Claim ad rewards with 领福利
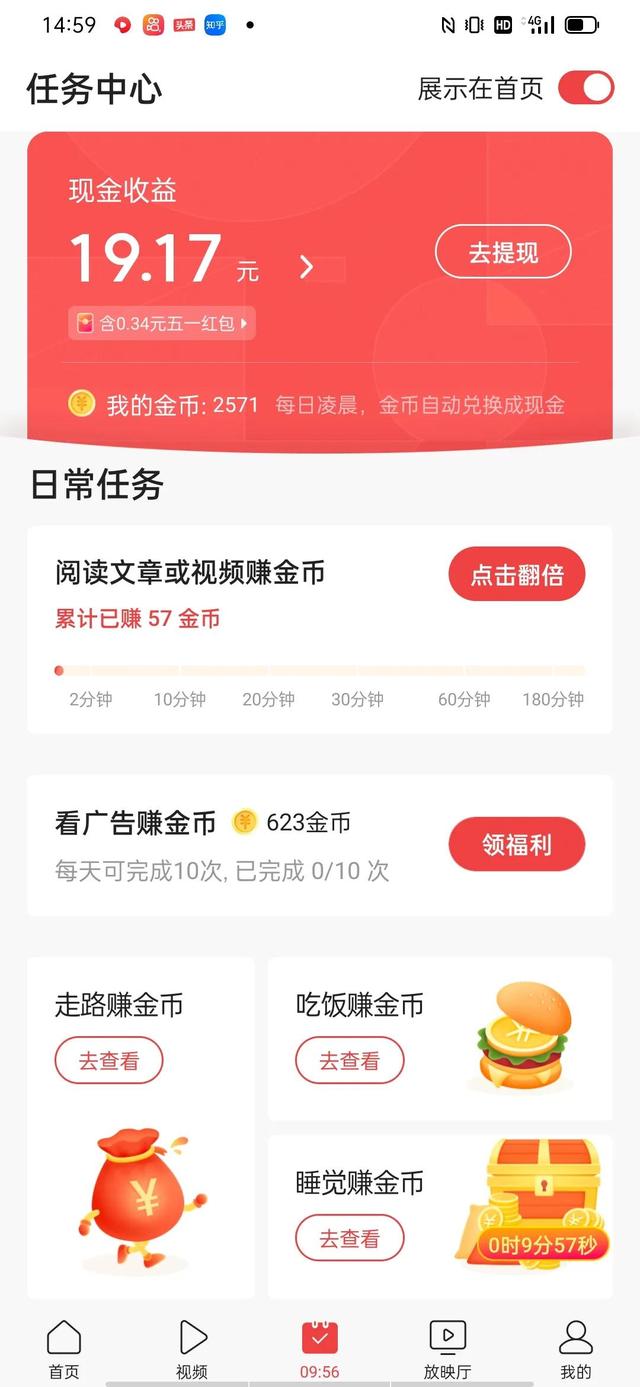The height and width of the screenshot is (1387, 640). click(x=516, y=845)
